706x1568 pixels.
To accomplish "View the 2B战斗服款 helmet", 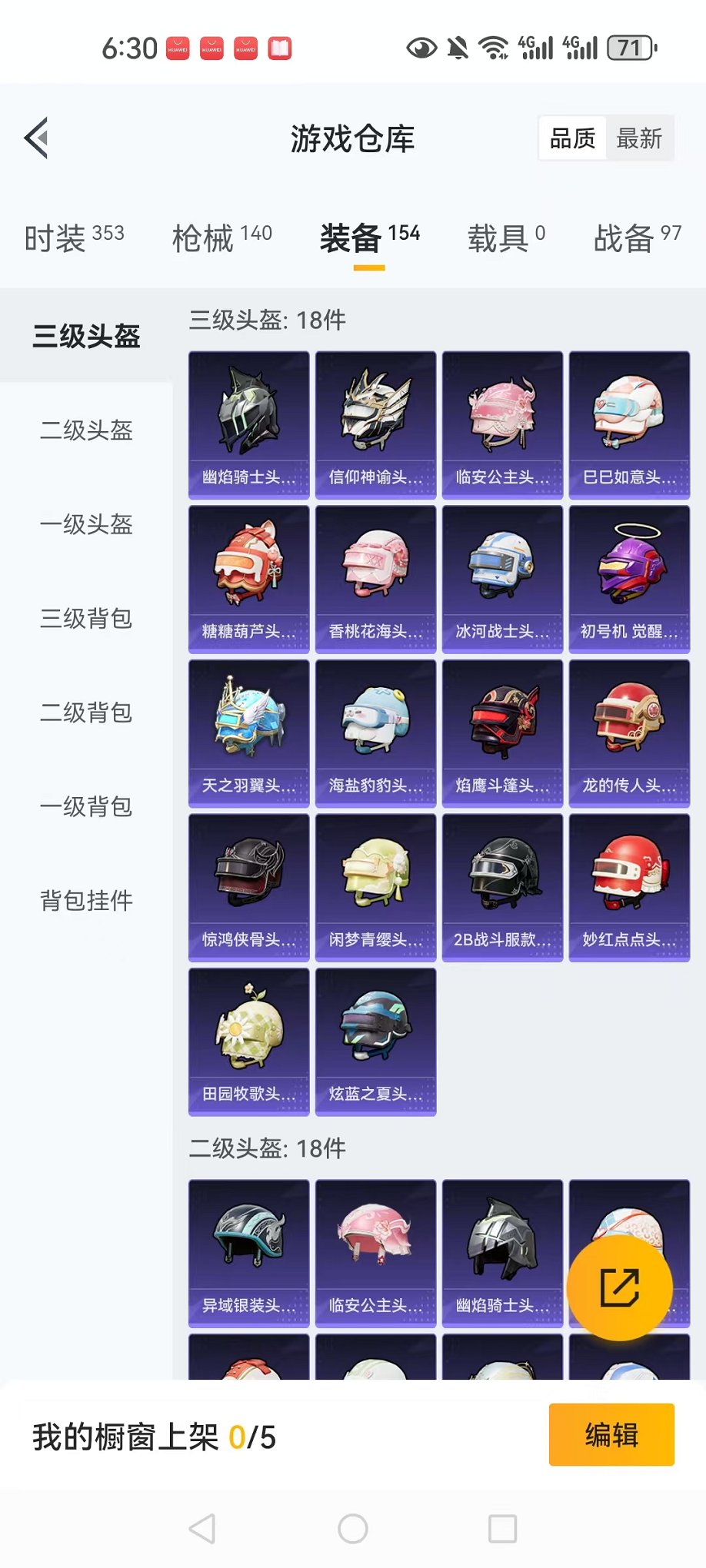I will pyautogui.click(x=502, y=887).
